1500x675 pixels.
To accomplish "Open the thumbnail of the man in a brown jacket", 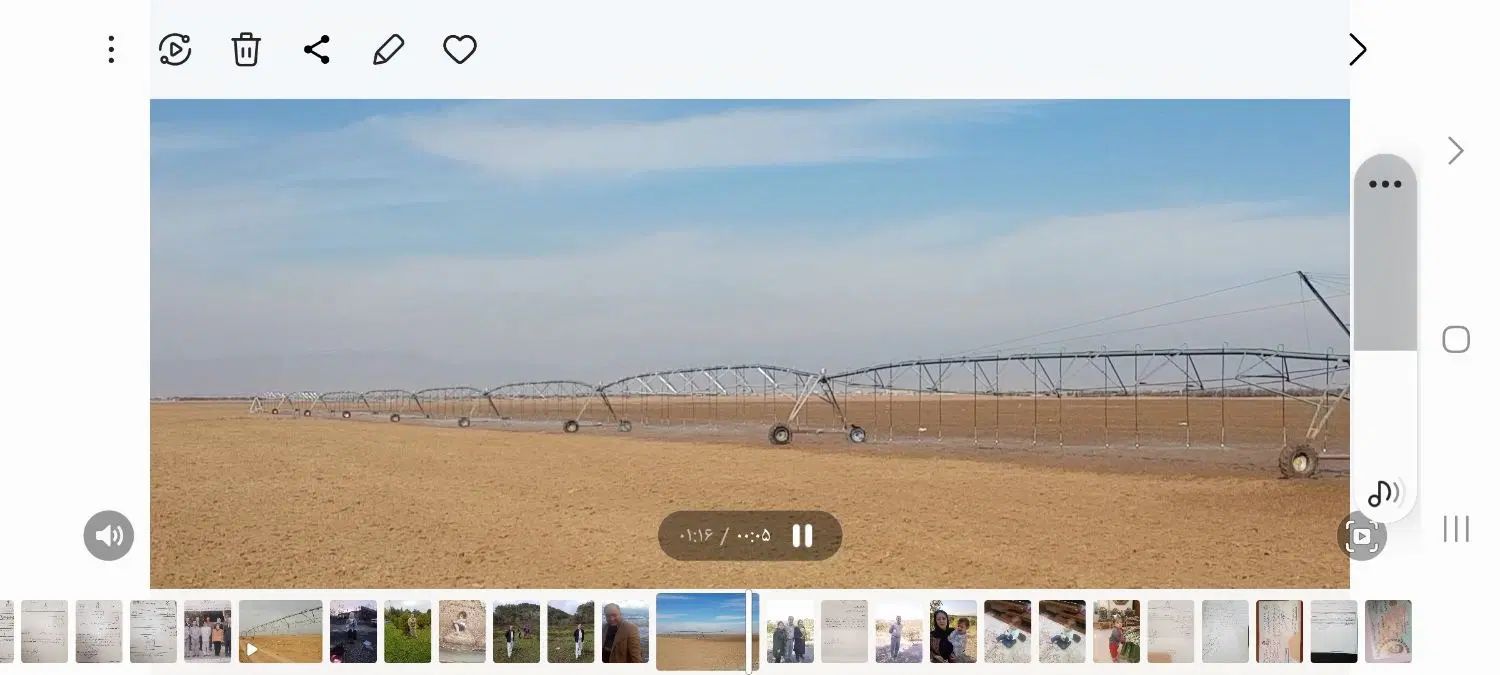I will coord(625,631).
